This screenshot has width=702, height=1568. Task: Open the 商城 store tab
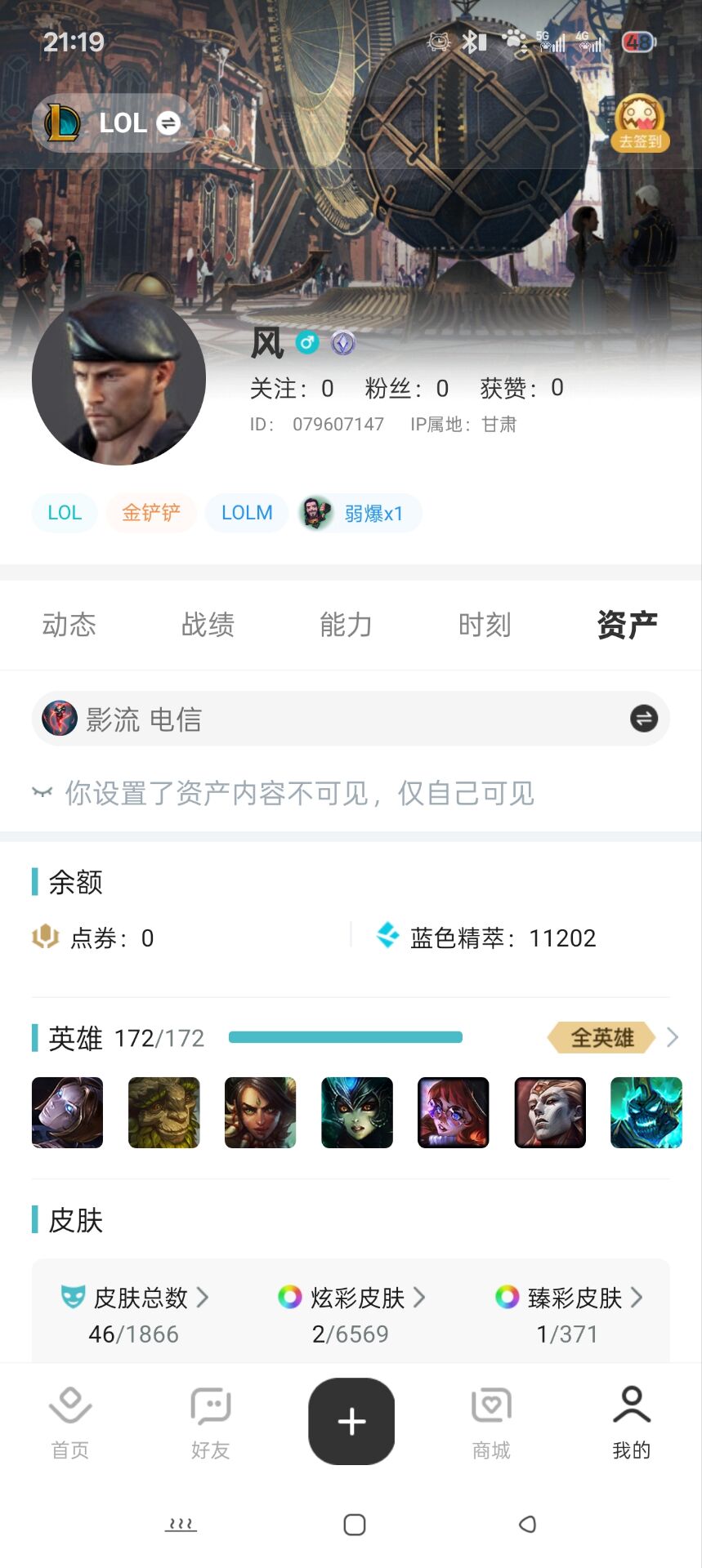click(491, 1422)
